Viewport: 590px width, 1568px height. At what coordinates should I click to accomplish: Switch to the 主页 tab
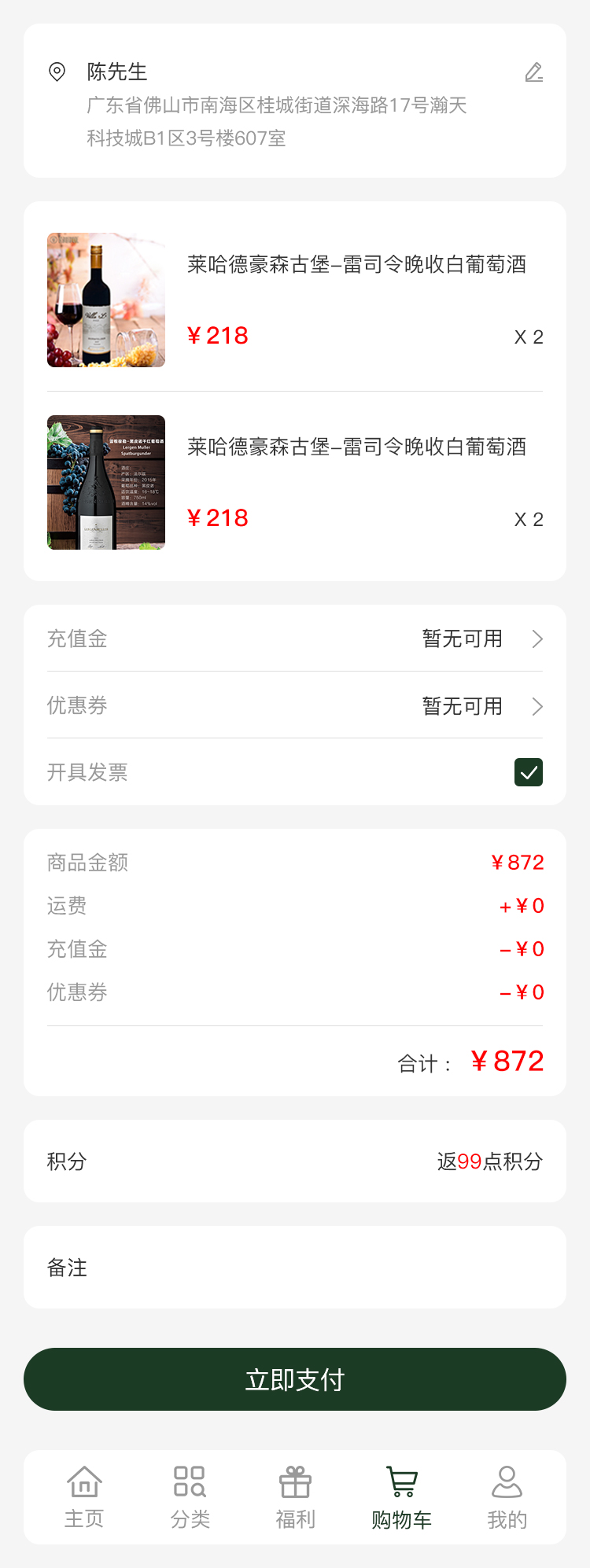click(x=84, y=1497)
